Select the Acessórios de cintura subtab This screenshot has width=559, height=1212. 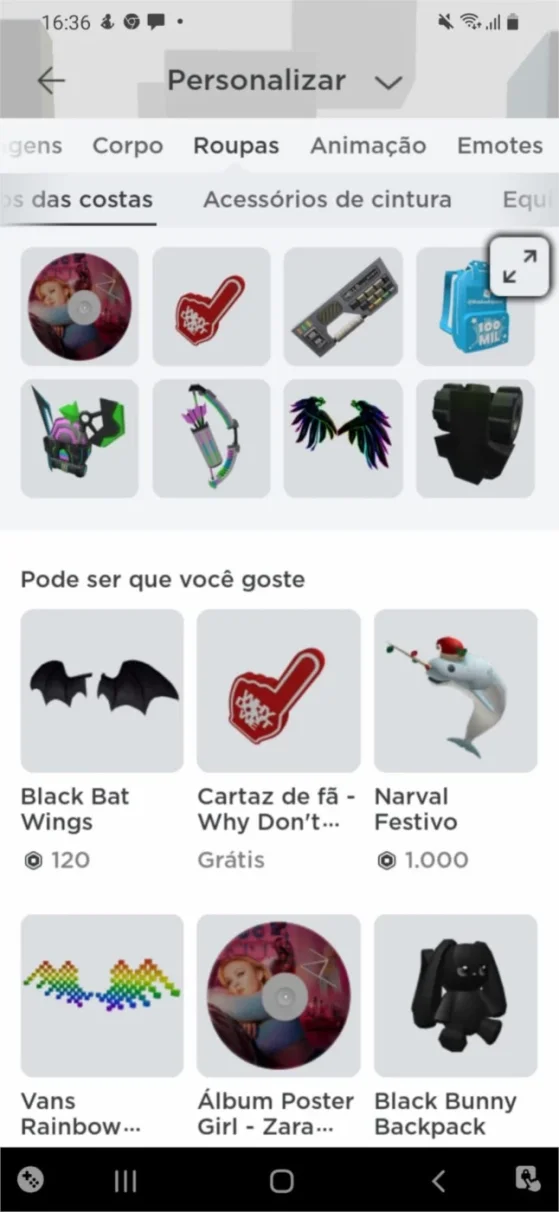327,200
